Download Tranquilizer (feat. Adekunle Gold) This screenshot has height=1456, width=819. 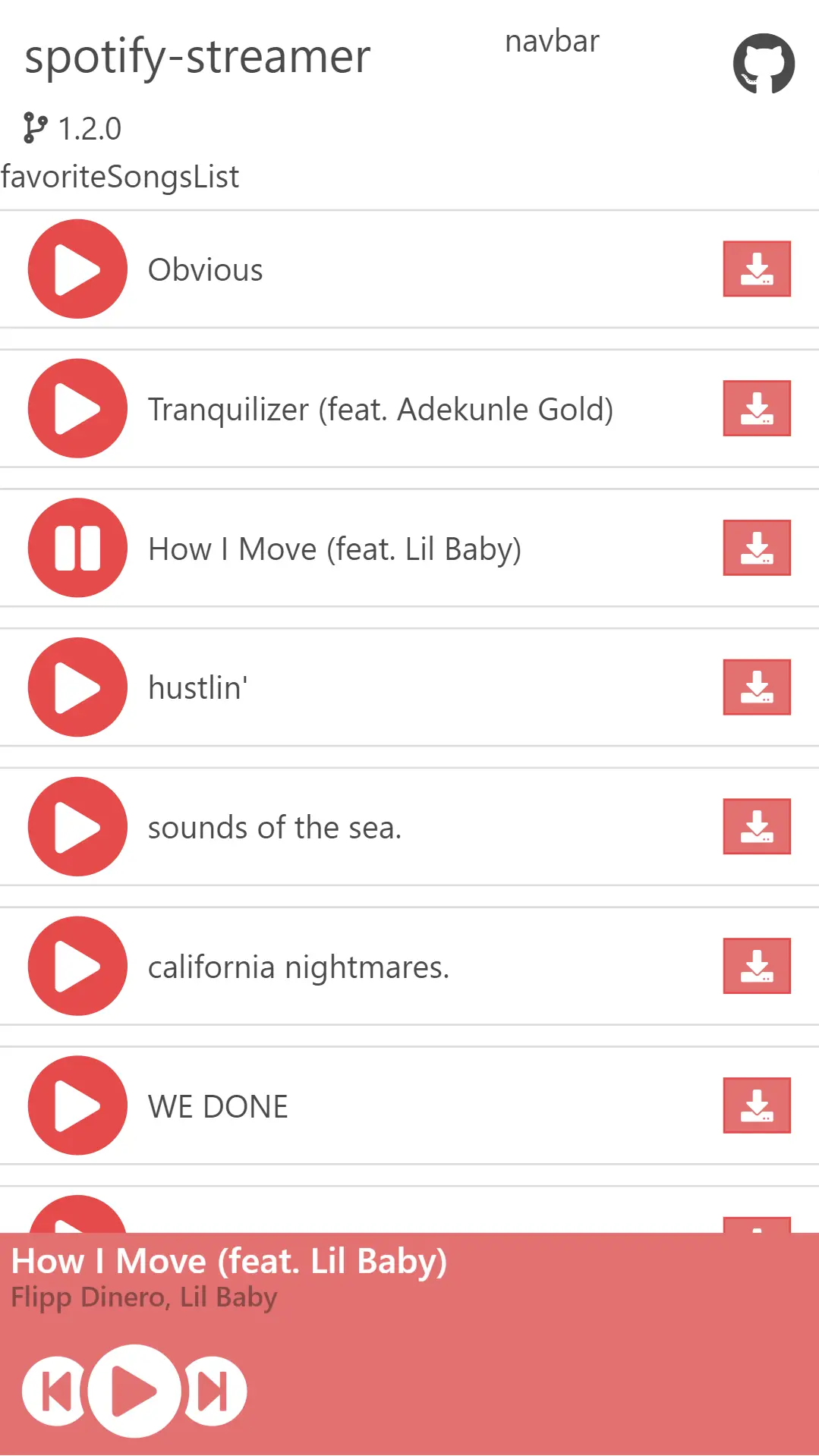(757, 408)
